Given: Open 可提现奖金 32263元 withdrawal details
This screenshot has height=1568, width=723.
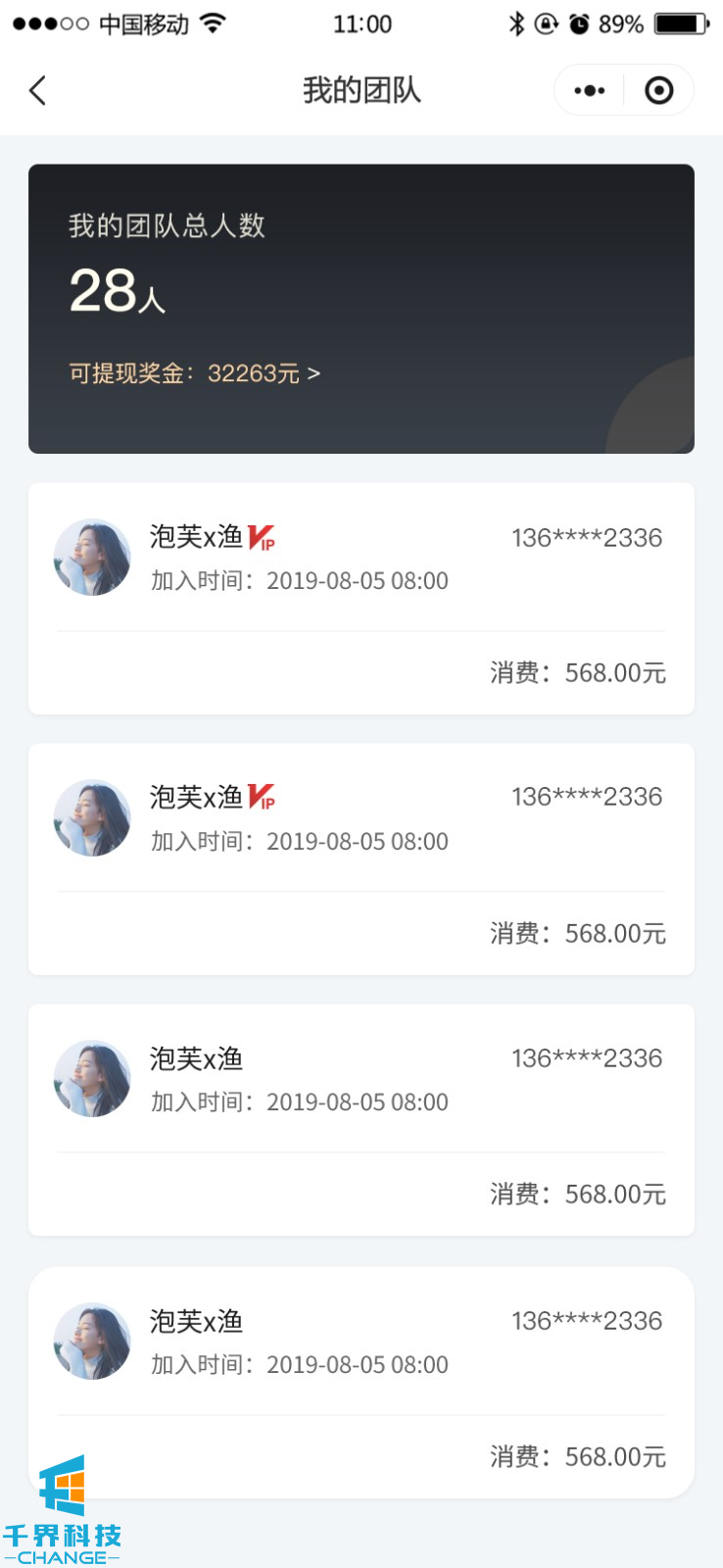Looking at the screenshot, I should pyautogui.click(x=194, y=373).
